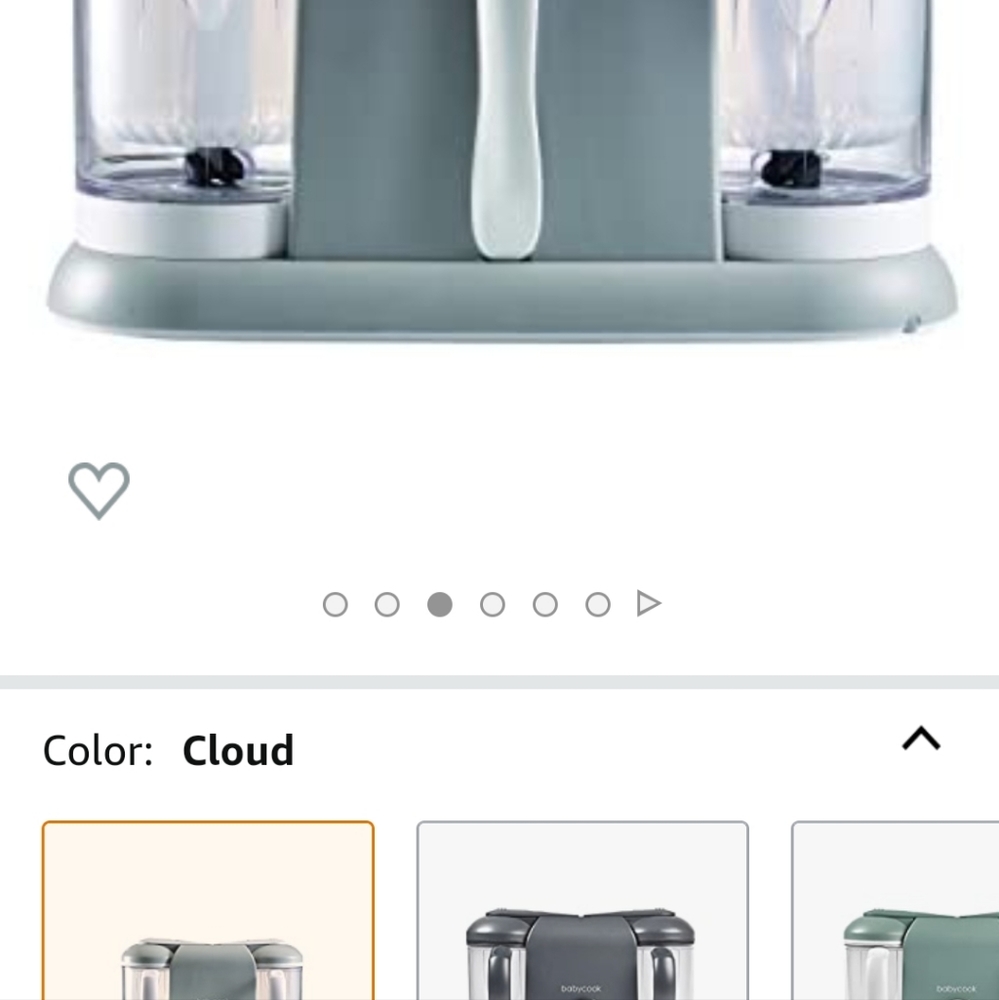Collapse the Color section with the chevron
999x1000 pixels.
coord(920,738)
